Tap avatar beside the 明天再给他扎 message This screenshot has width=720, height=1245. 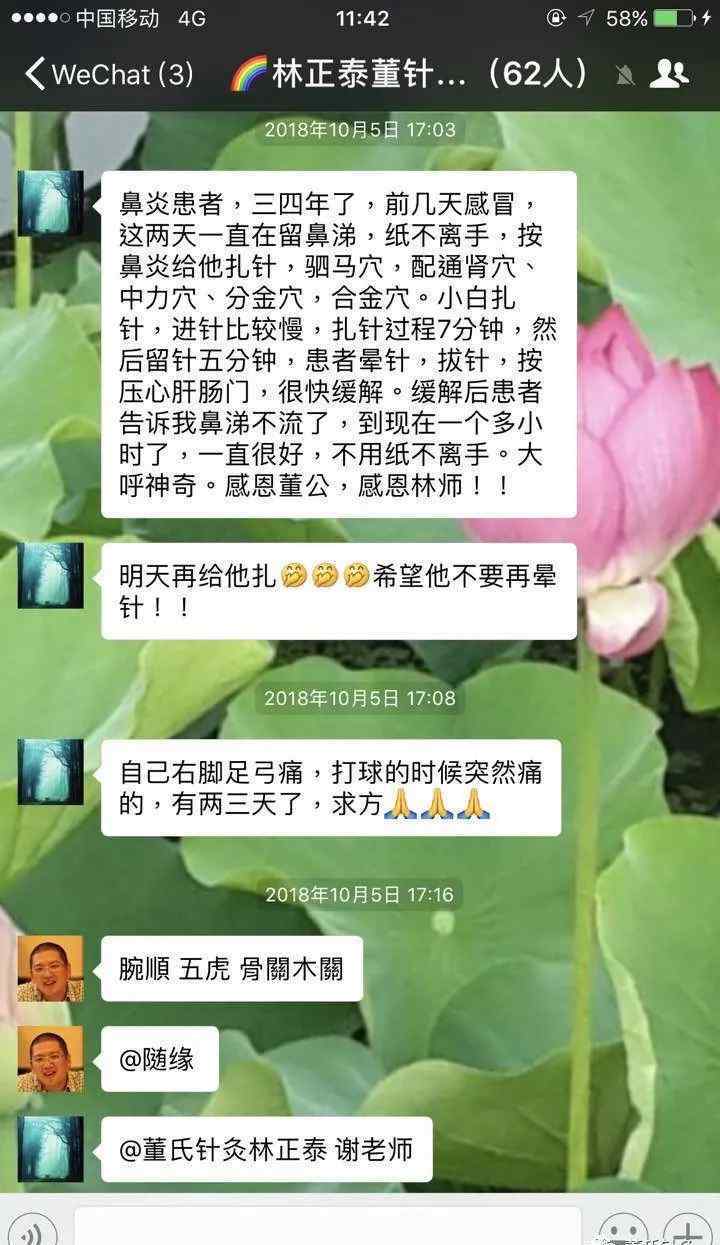[50, 576]
